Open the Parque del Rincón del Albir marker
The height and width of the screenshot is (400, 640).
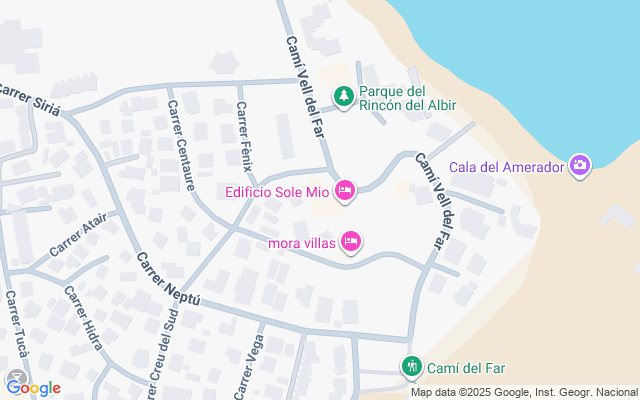pos(344,96)
